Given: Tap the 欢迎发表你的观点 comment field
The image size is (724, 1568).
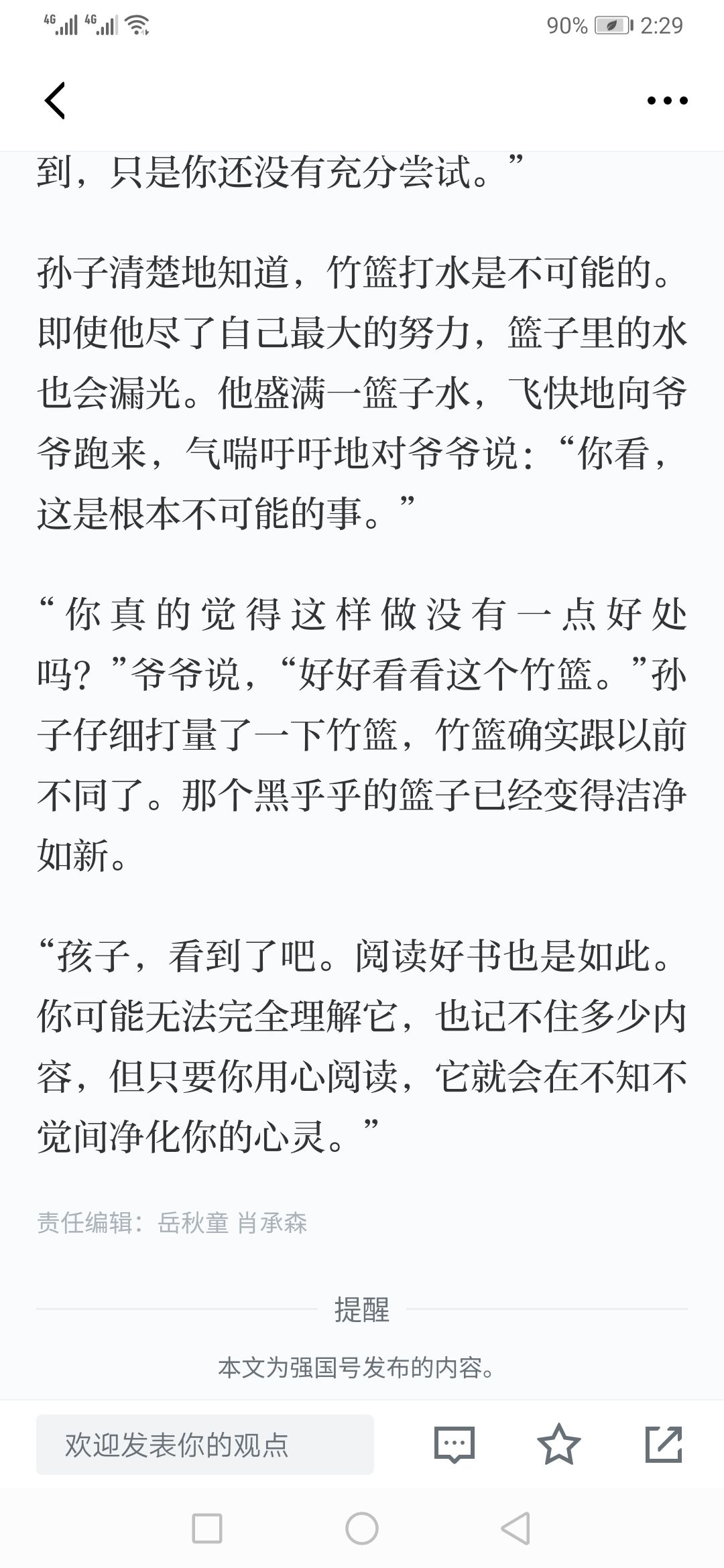Looking at the screenshot, I should pos(205,1444).
